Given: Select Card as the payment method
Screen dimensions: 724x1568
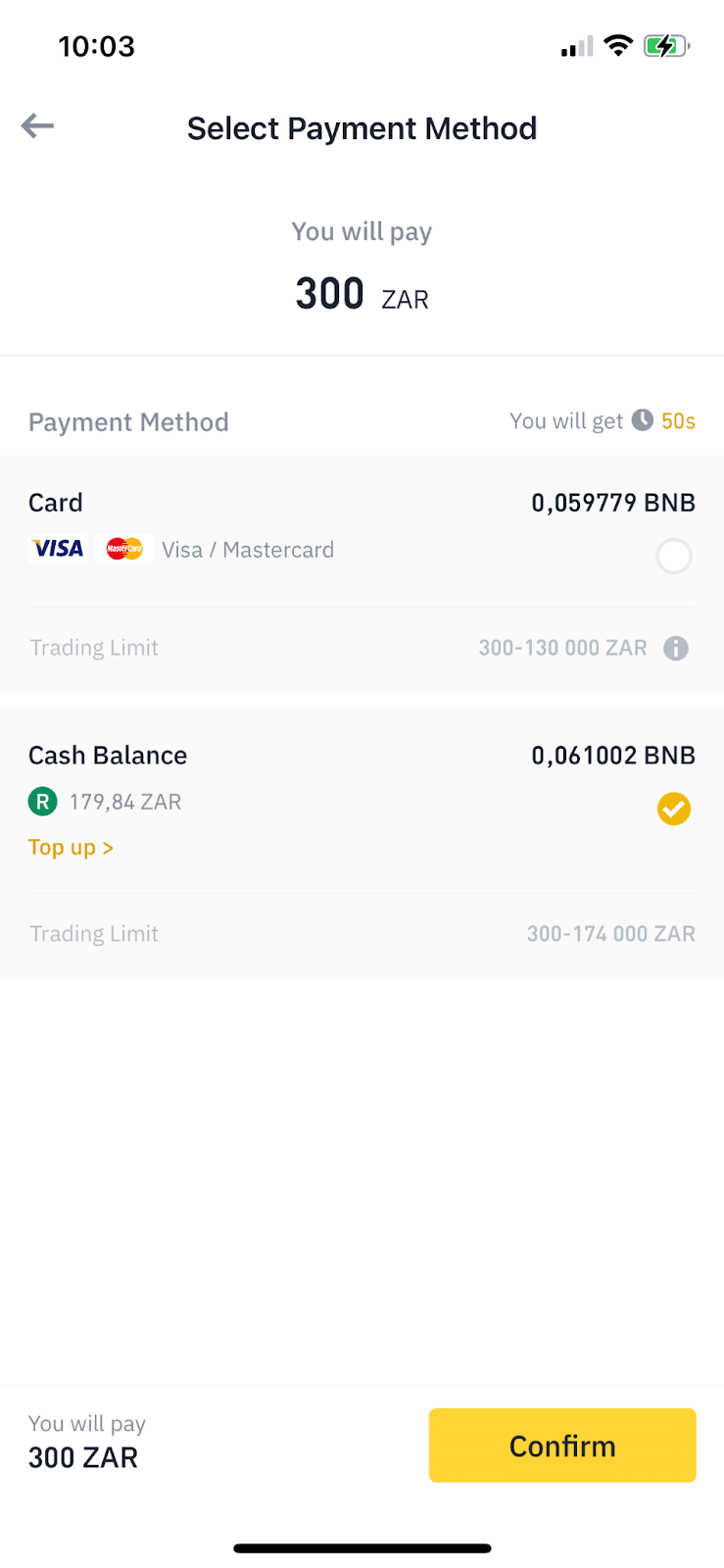Looking at the screenshot, I should [x=673, y=556].
